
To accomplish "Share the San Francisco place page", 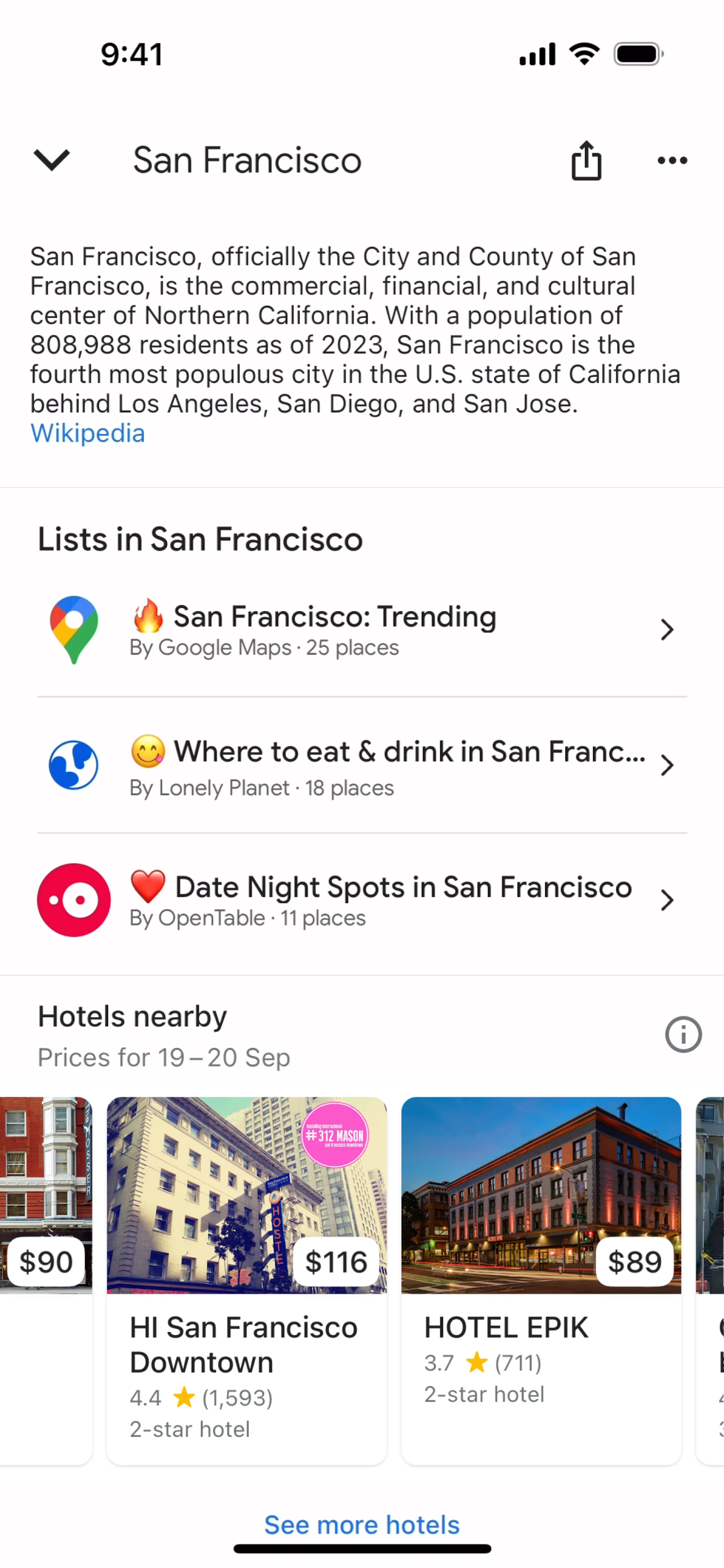I will 586,161.
